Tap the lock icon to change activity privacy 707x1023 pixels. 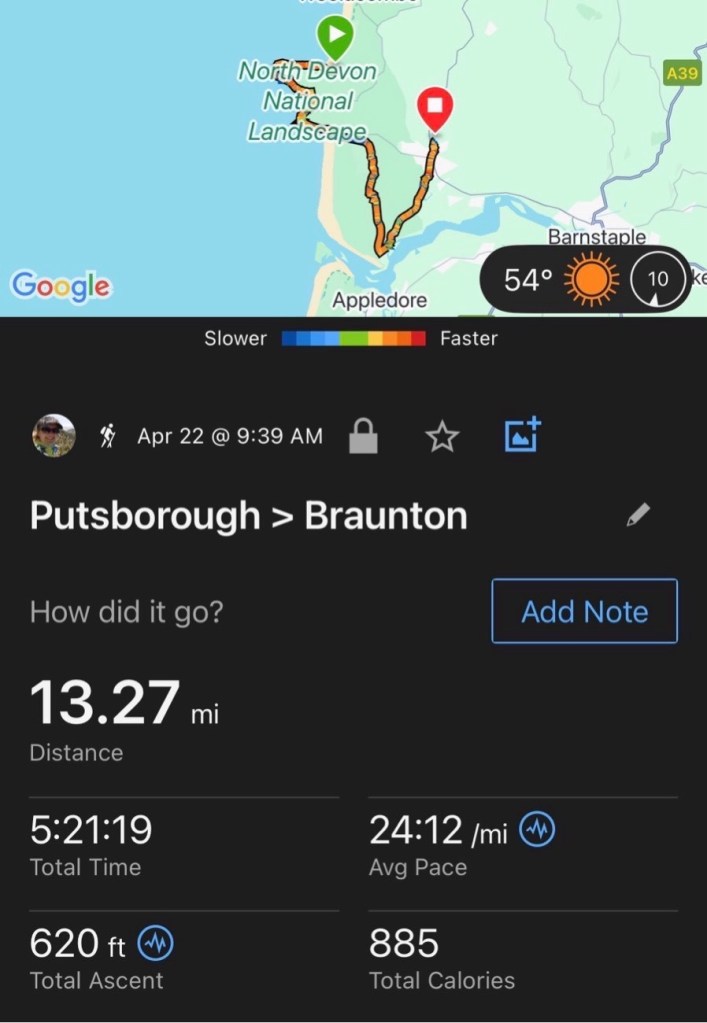point(363,436)
